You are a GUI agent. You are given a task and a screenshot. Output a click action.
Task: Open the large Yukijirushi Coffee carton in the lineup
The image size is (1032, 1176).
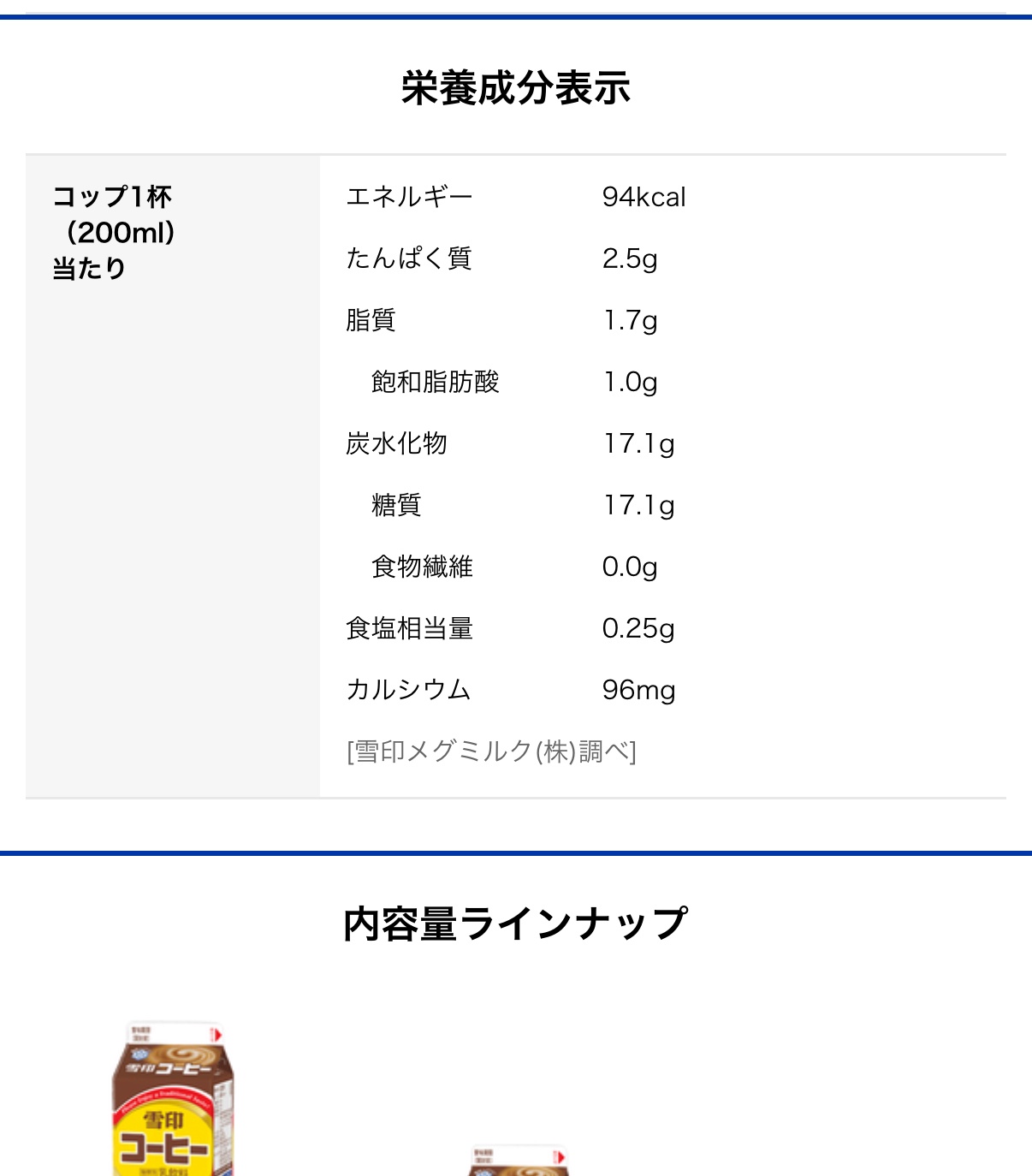pyautogui.click(x=174, y=1100)
